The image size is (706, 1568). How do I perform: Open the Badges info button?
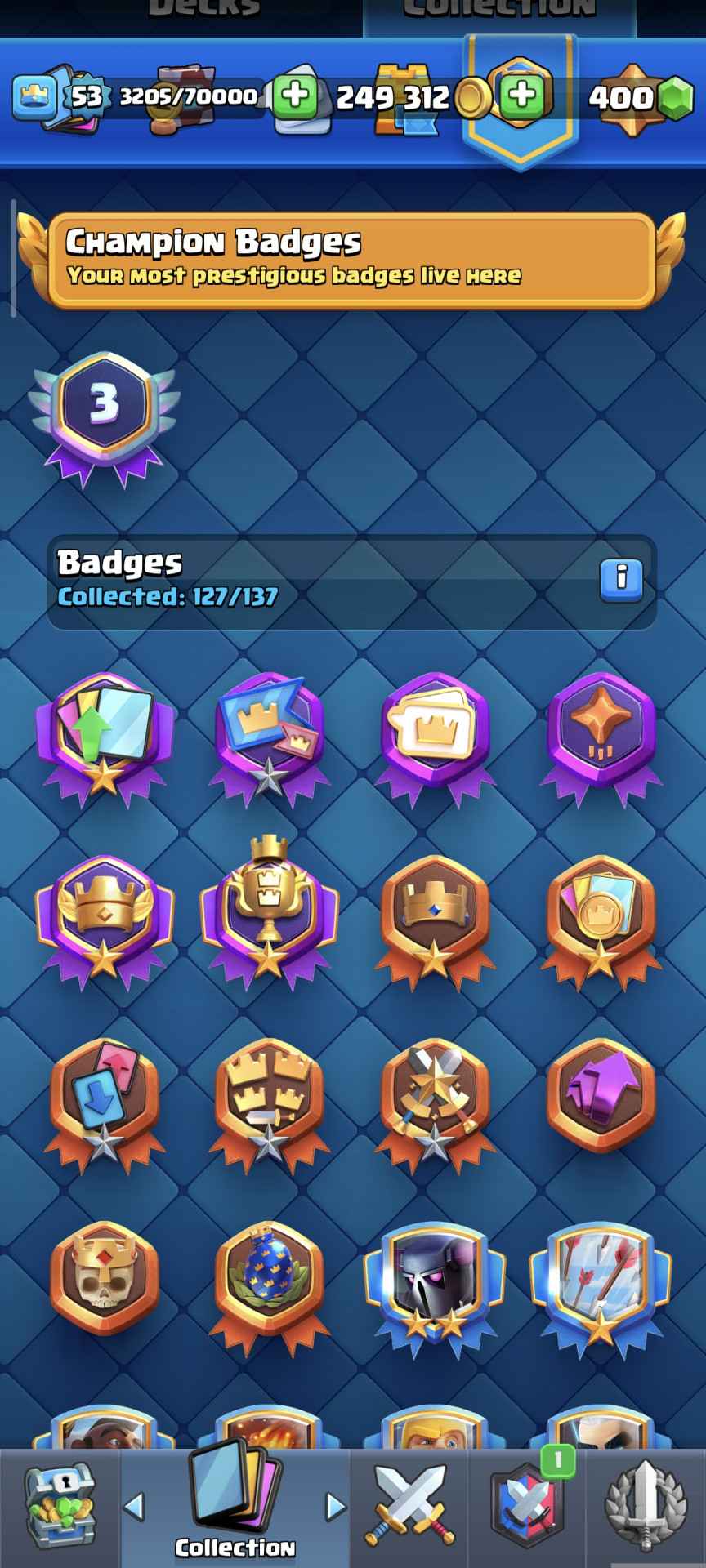coord(621,580)
